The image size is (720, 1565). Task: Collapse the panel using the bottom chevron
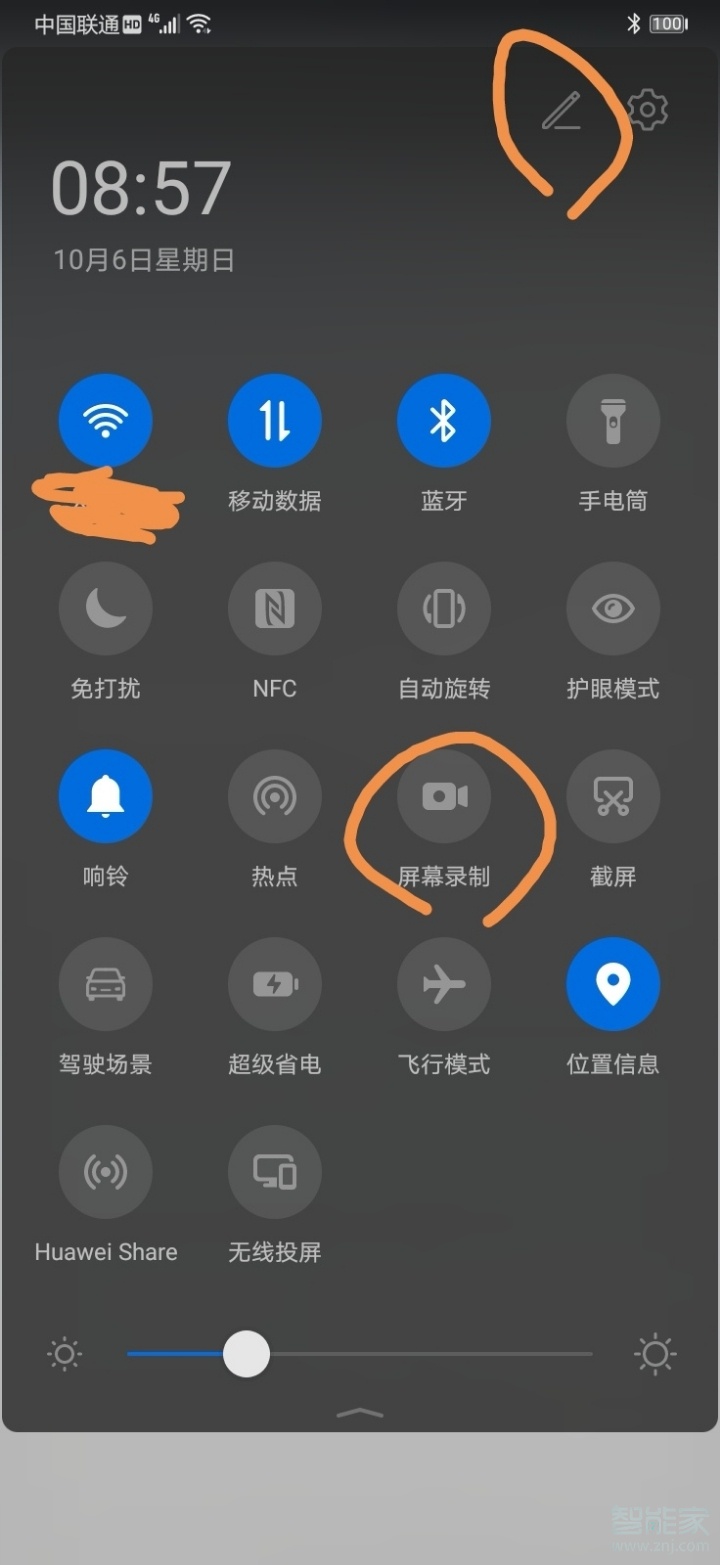coord(360,1412)
